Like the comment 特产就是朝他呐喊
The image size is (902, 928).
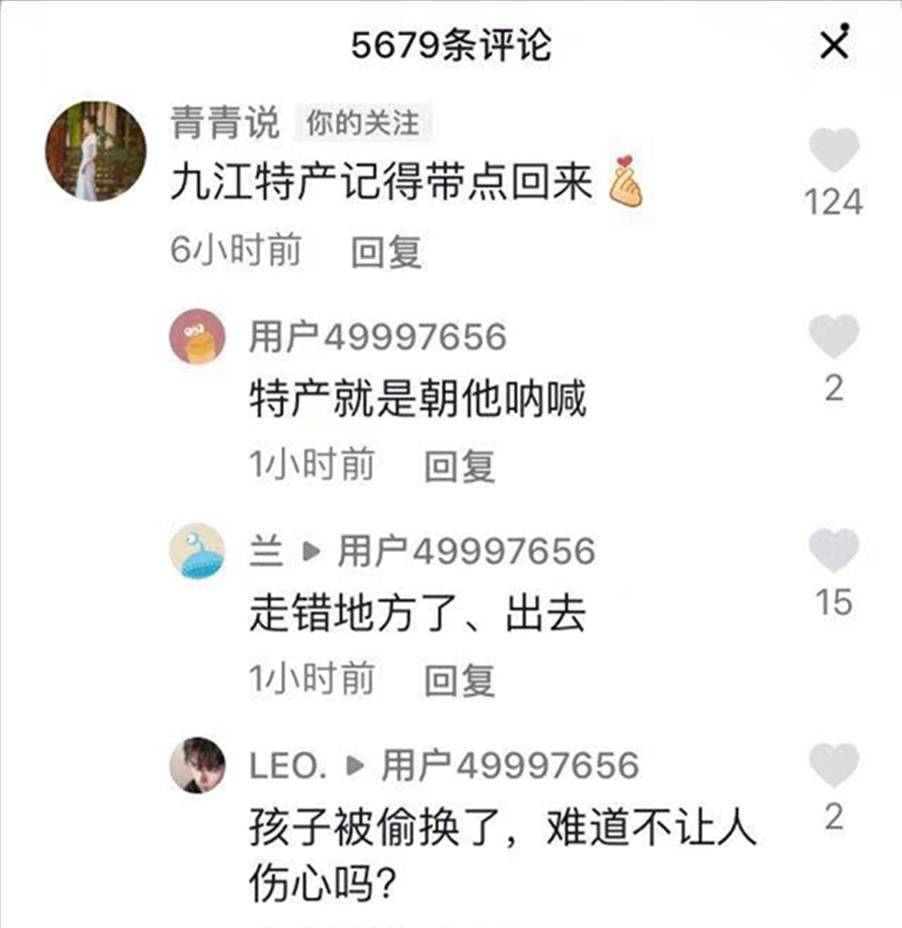834,337
